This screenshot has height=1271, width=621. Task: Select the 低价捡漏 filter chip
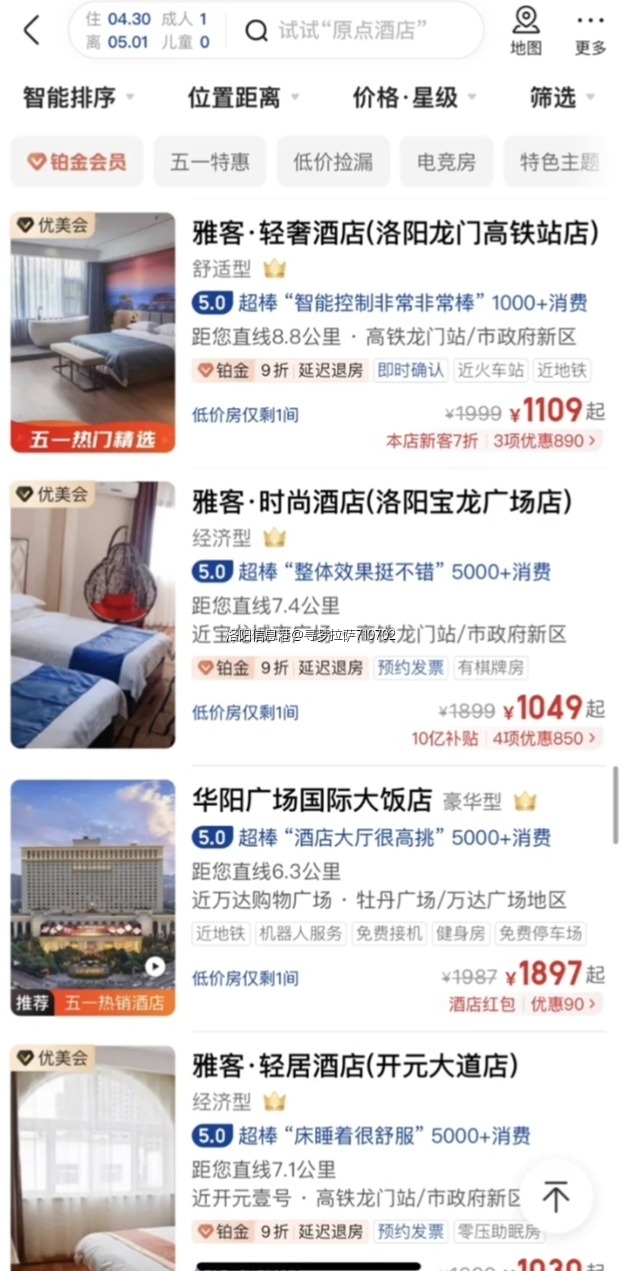click(x=333, y=162)
